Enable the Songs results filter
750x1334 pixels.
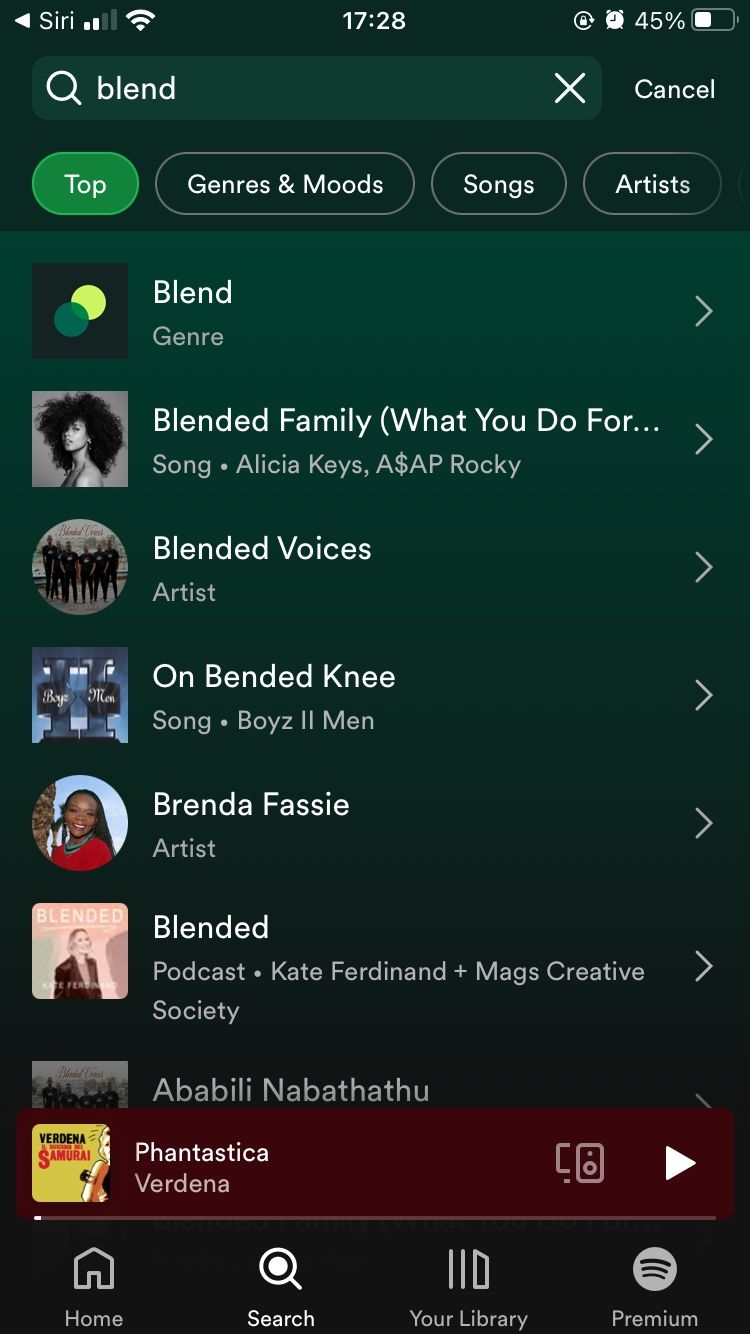tap(499, 184)
